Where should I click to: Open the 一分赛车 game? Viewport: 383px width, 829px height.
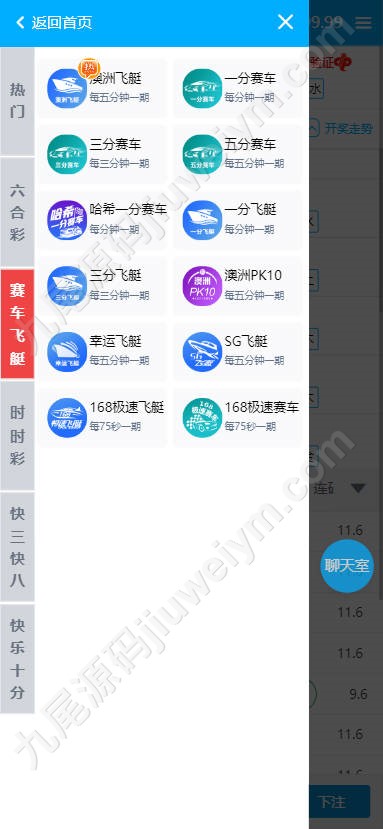coord(238,88)
